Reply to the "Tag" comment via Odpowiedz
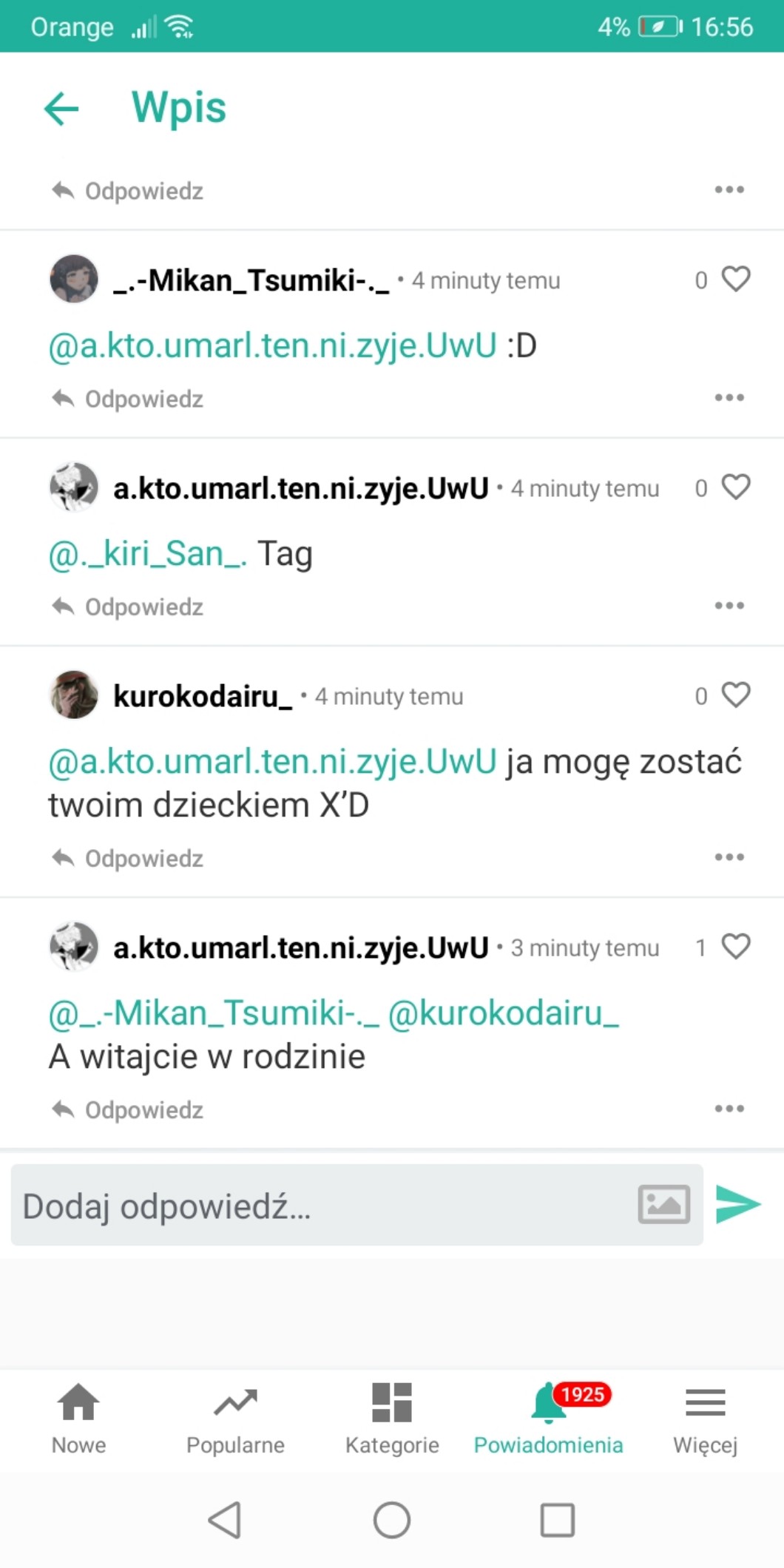784x1568 pixels. [x=128, y=606]
